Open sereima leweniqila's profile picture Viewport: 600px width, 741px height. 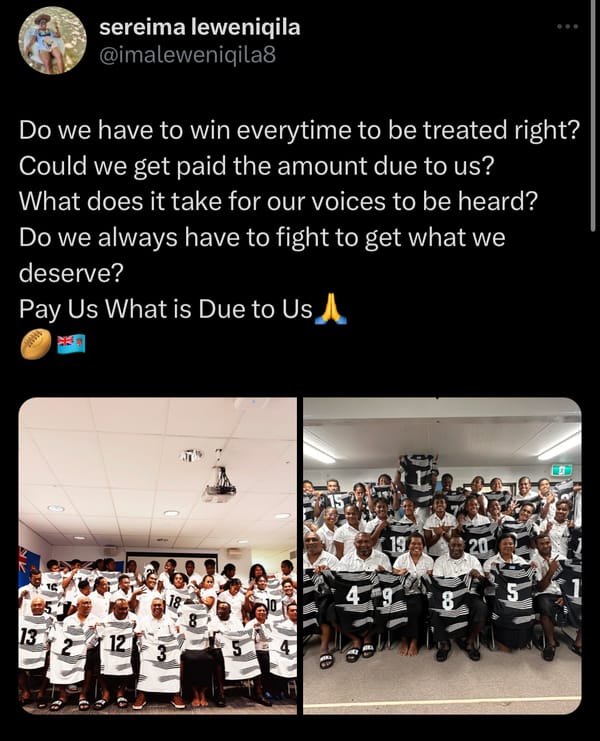pos(52,40)
